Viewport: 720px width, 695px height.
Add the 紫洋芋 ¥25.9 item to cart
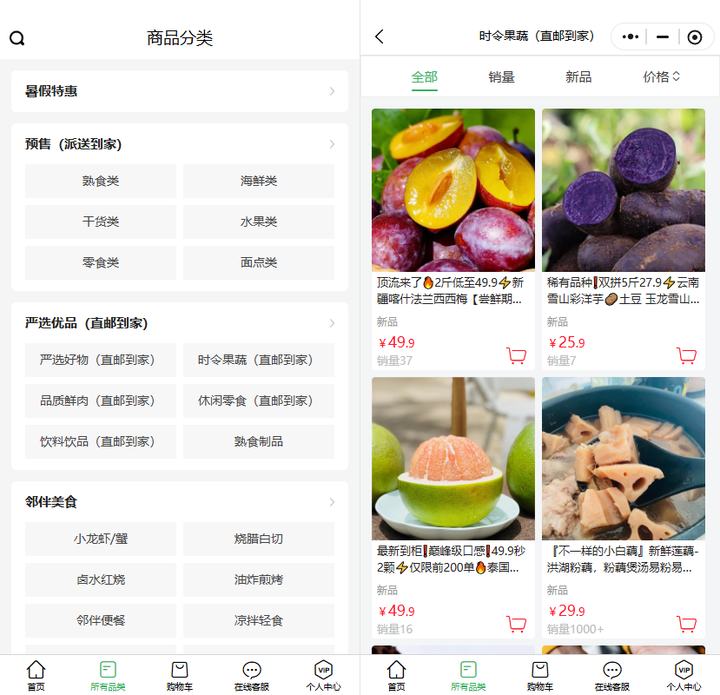click(x=686, y=355)
